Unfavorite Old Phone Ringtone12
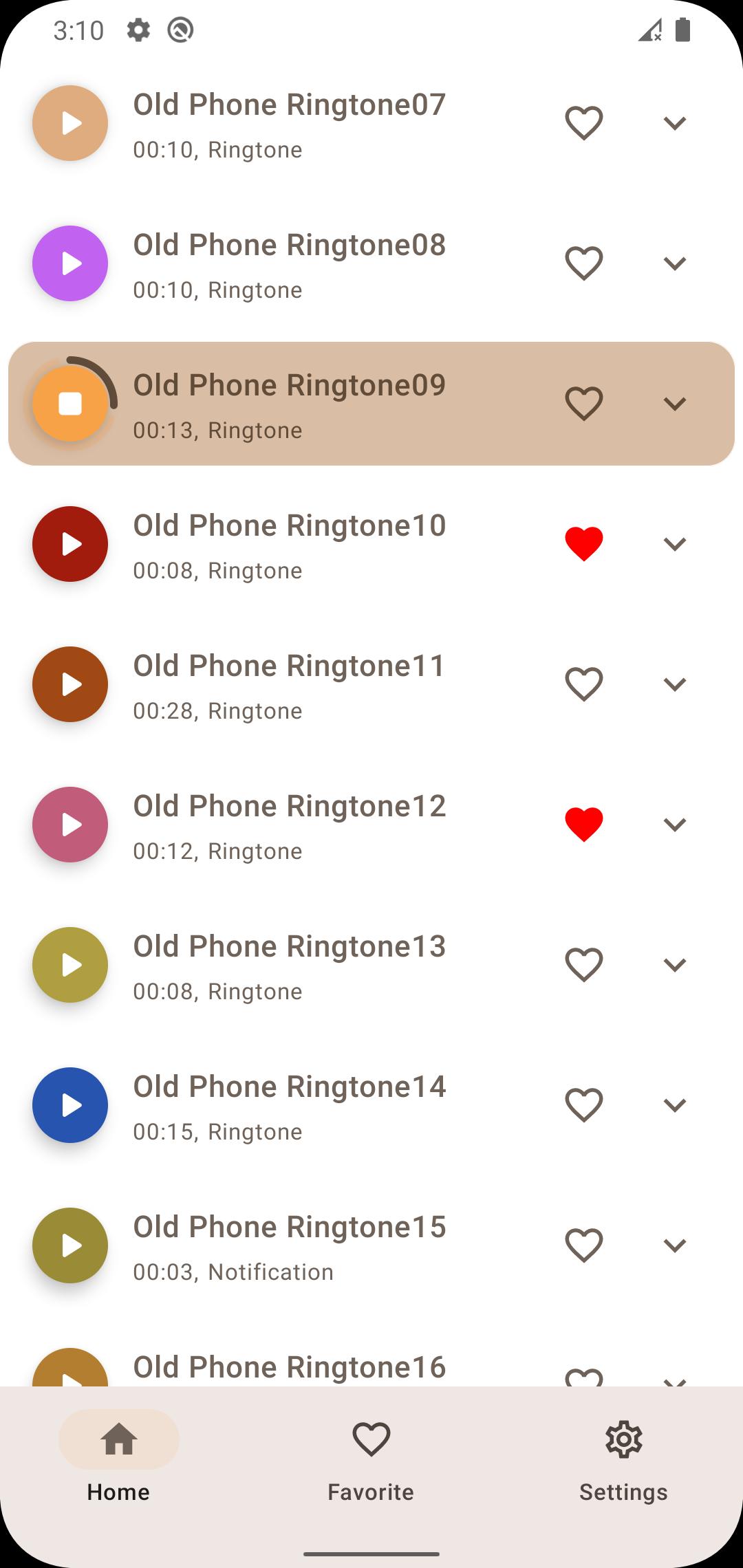Screen dimensions: 743x1568 tap(584, 825)
